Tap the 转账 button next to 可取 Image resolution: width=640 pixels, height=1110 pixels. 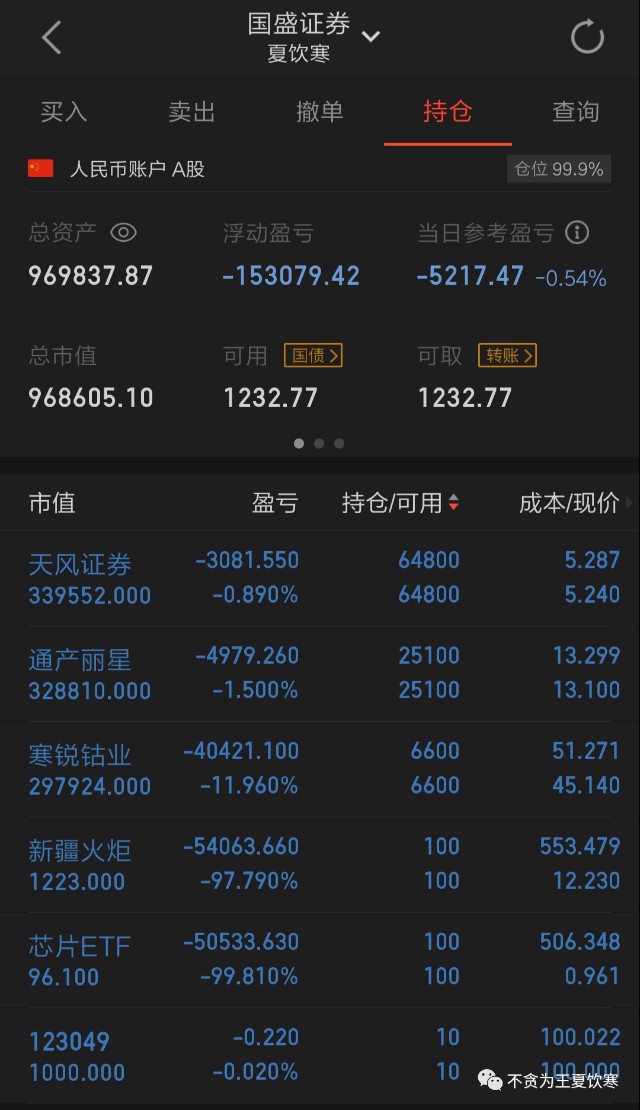508,355
